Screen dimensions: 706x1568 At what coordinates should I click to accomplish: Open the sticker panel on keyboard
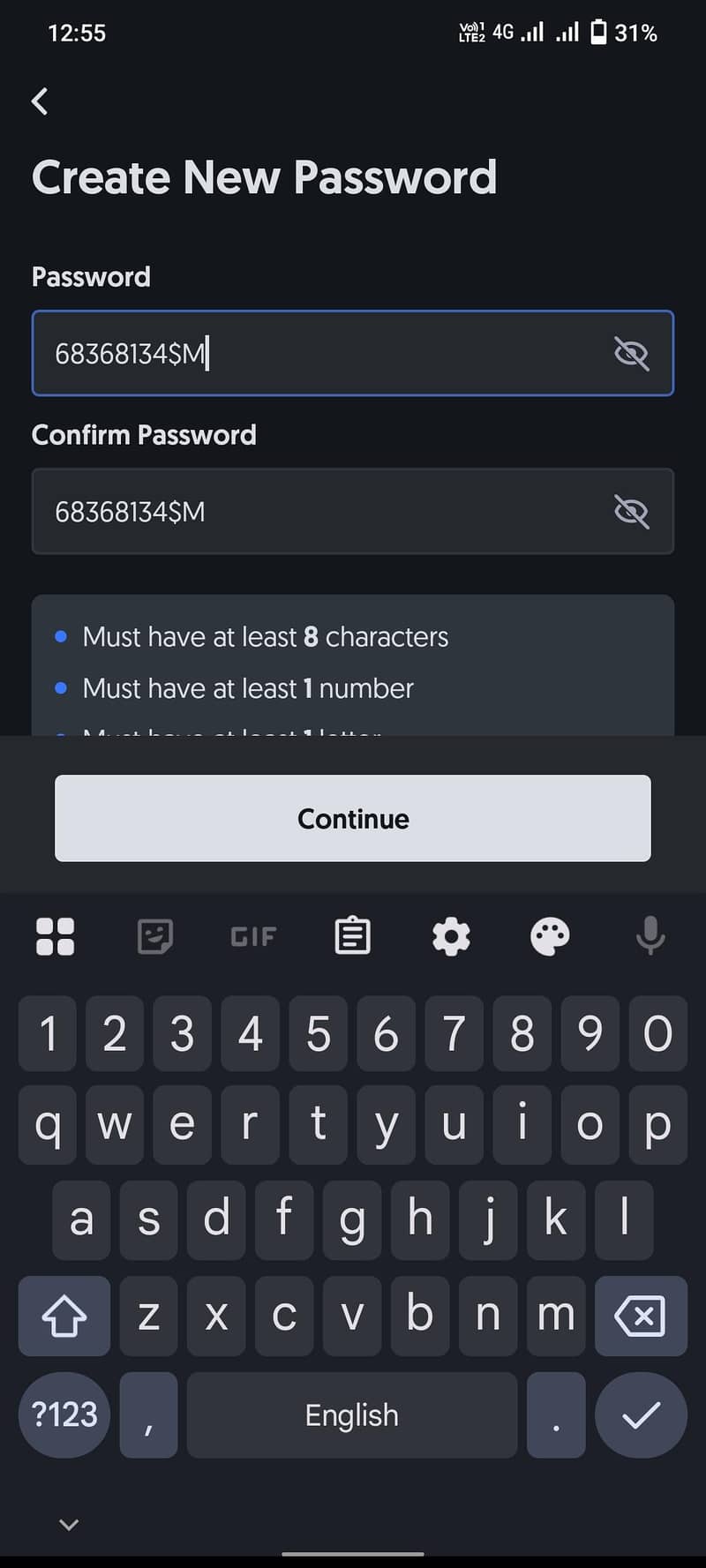(x=155, y=936)
